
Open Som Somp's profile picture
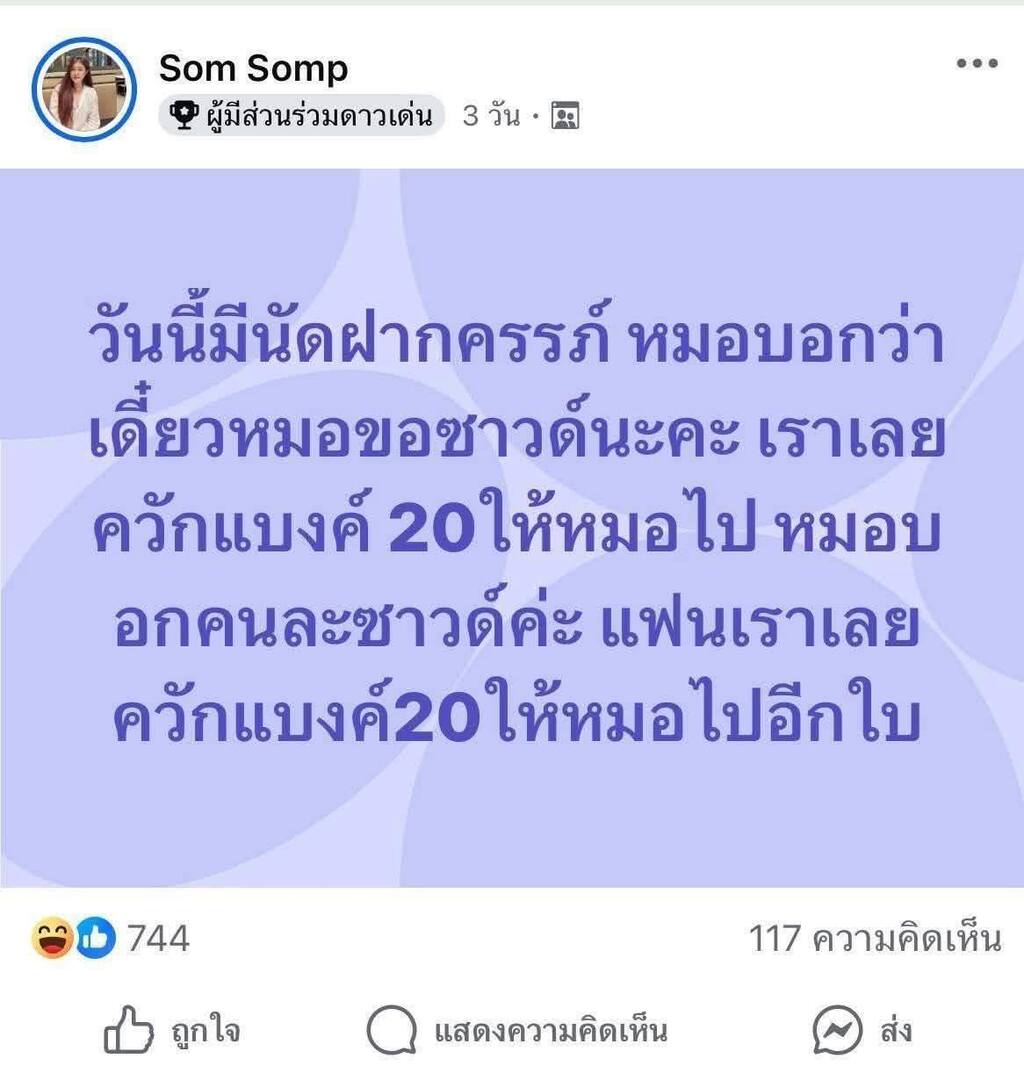tap(83, 89)
